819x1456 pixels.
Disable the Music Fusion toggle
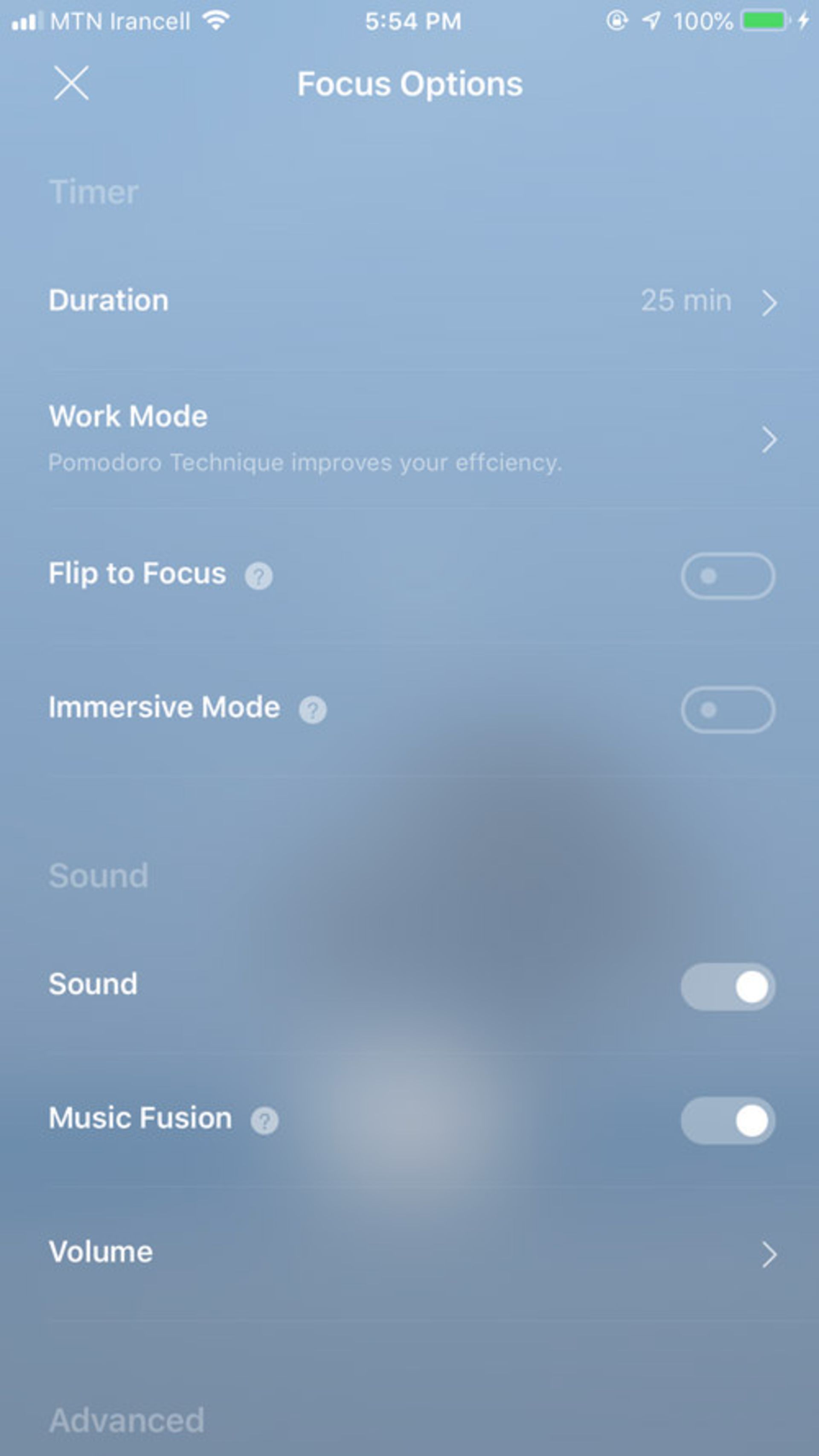(727, 1120)
